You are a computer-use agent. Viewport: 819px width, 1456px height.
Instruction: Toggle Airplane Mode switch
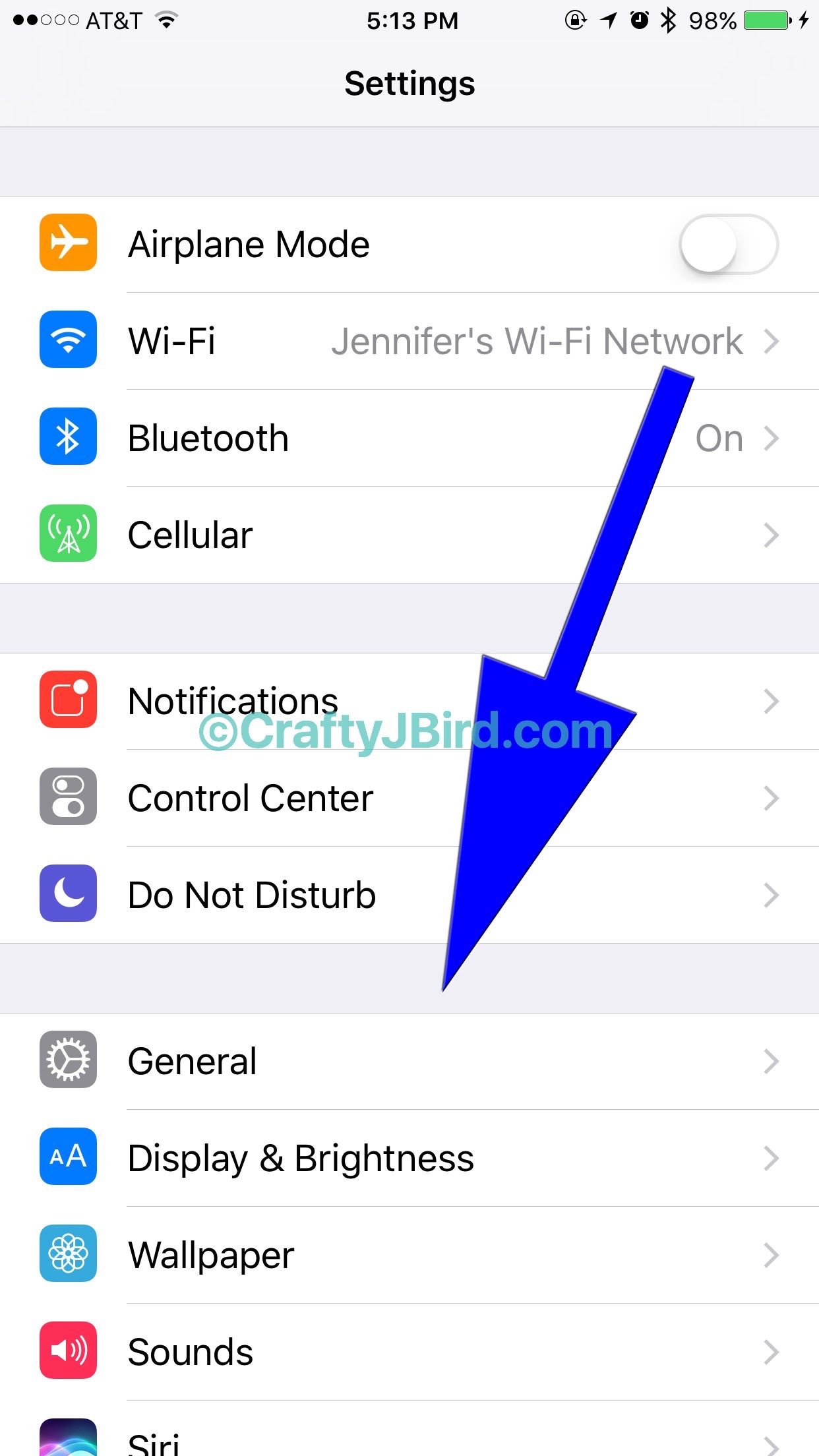[x=728, y=245]
